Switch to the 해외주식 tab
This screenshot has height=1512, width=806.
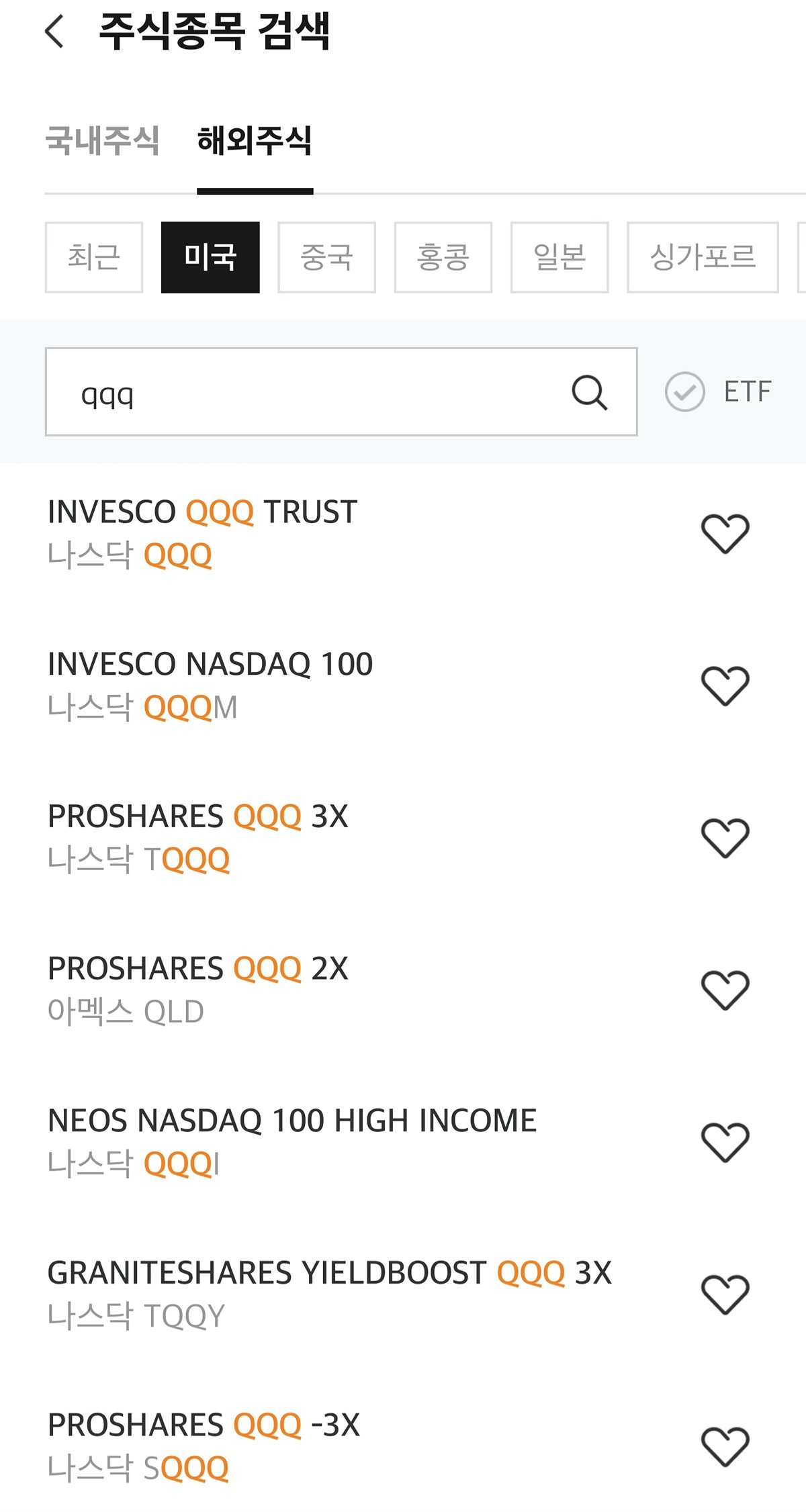[255, 141]
